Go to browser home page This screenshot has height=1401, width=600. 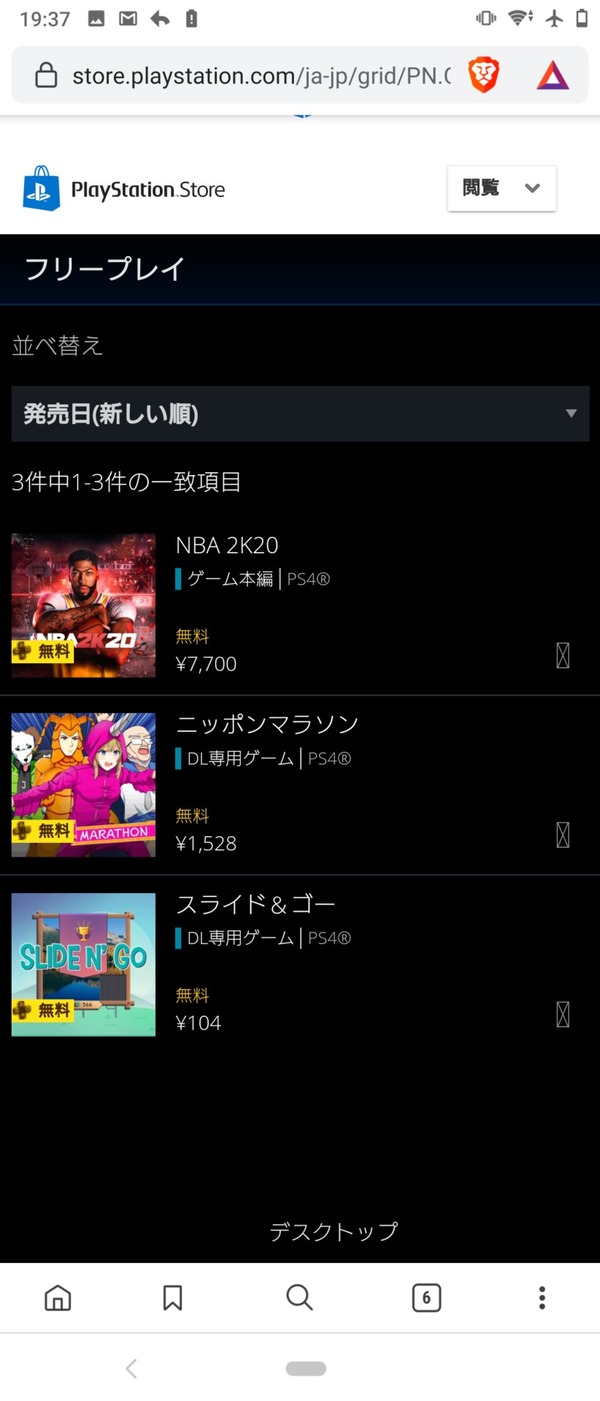tap(58, 1298)
